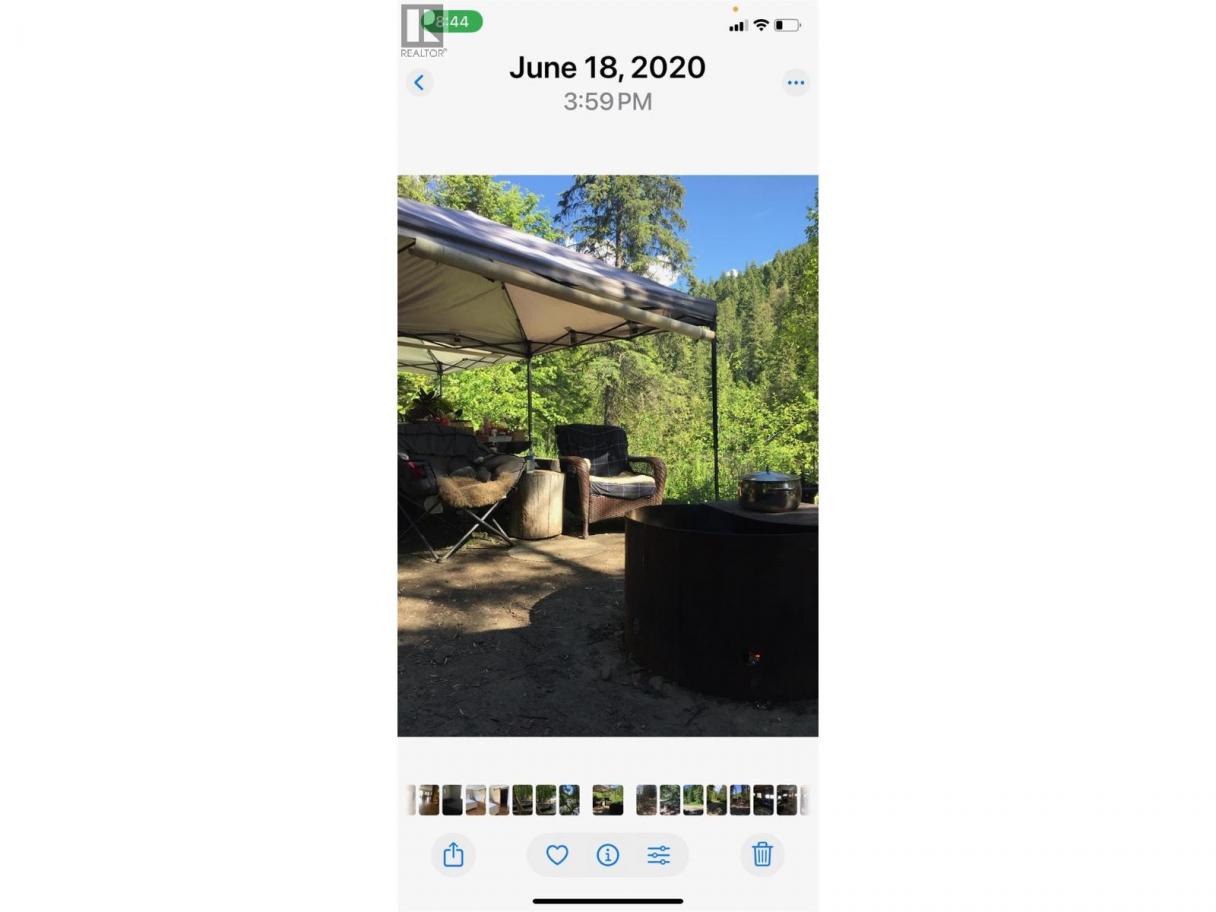1216x912 pixels.
Task: Tap the canopy photo to view fullscreen
Action: [607, 456]
